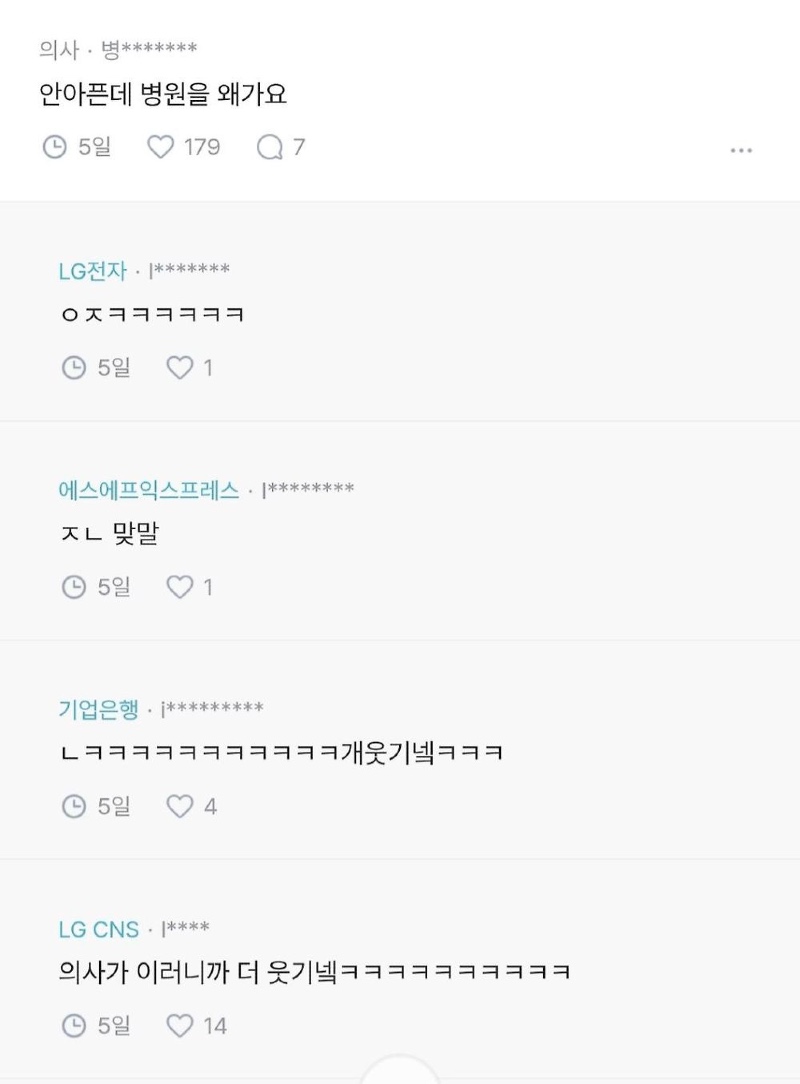Open the 에스에프익스프레스 company link
Image resolution: width=800 pixels, height=1084 pixels.
[x=149, y=490]
